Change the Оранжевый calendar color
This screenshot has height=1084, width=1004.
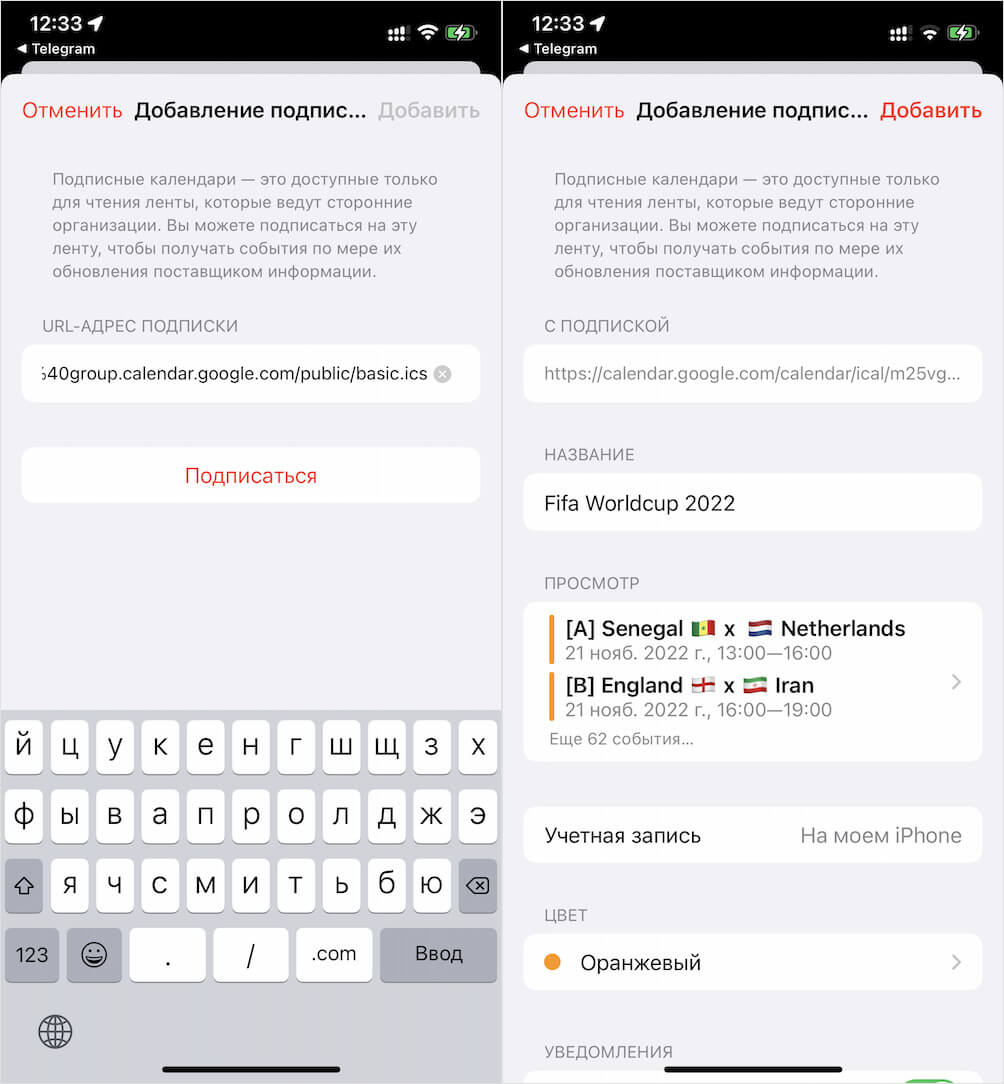[752, 963]
